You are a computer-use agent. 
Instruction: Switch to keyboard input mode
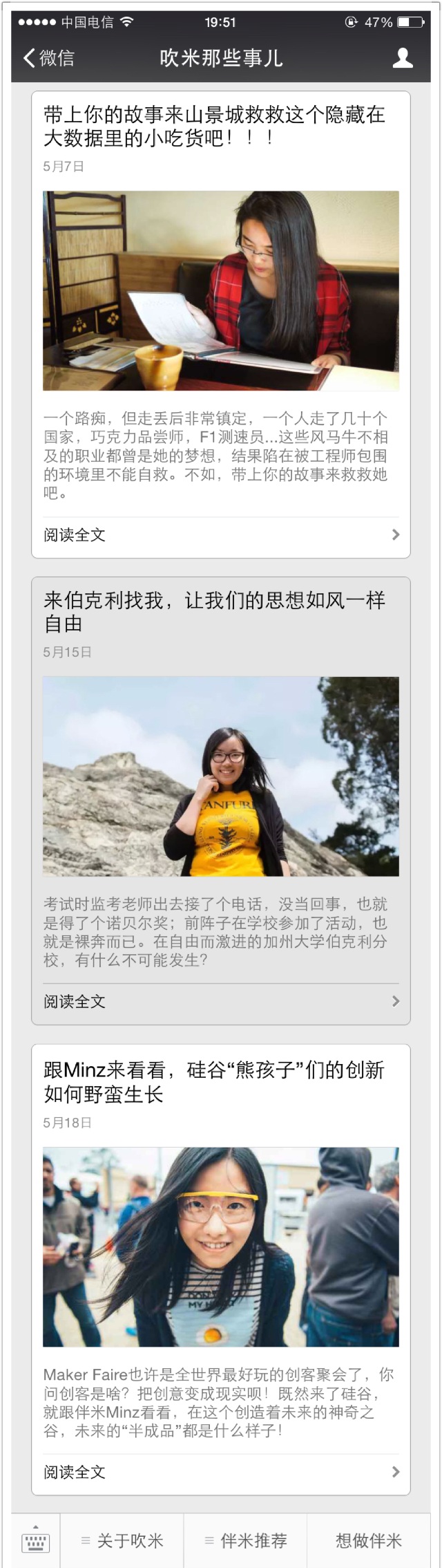35,1540
